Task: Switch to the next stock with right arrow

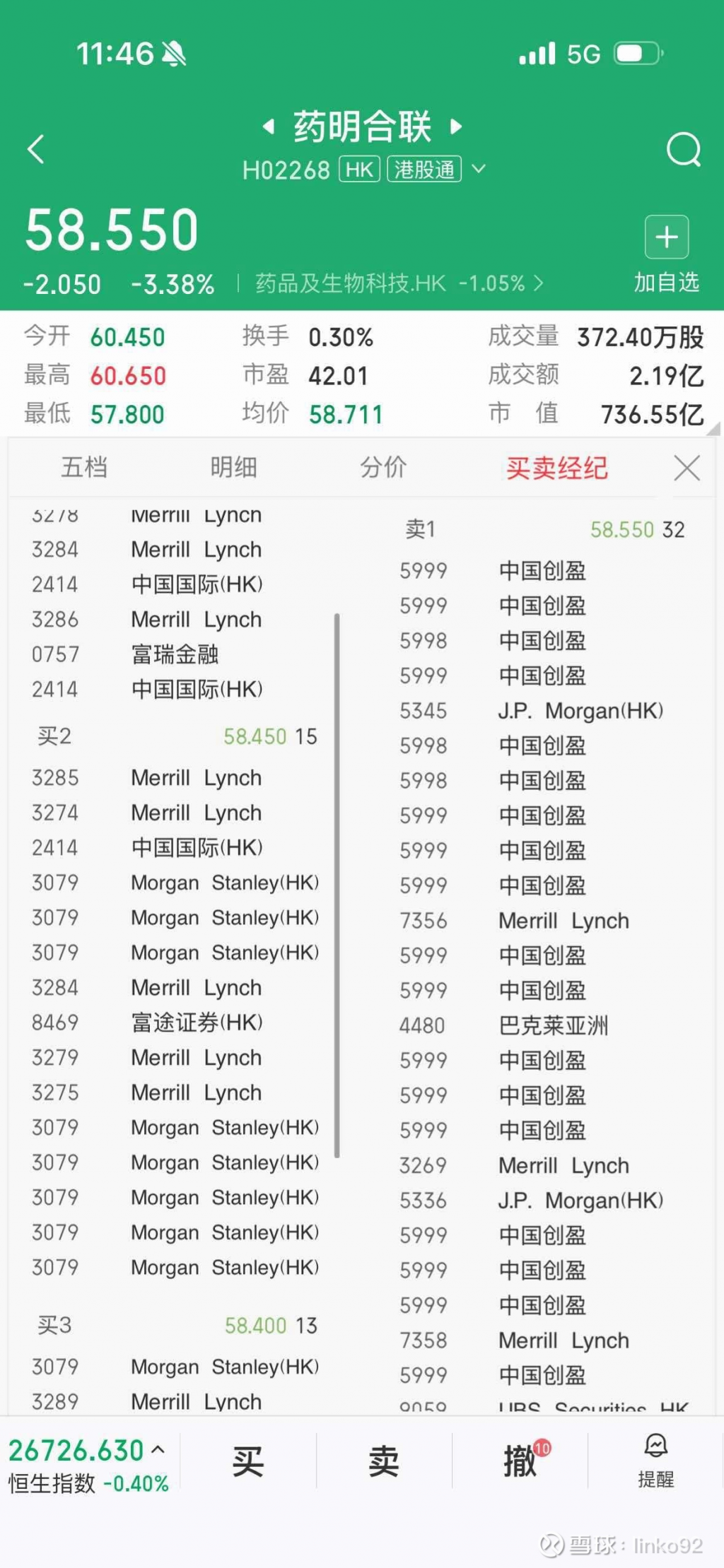Action: point(456,127)
